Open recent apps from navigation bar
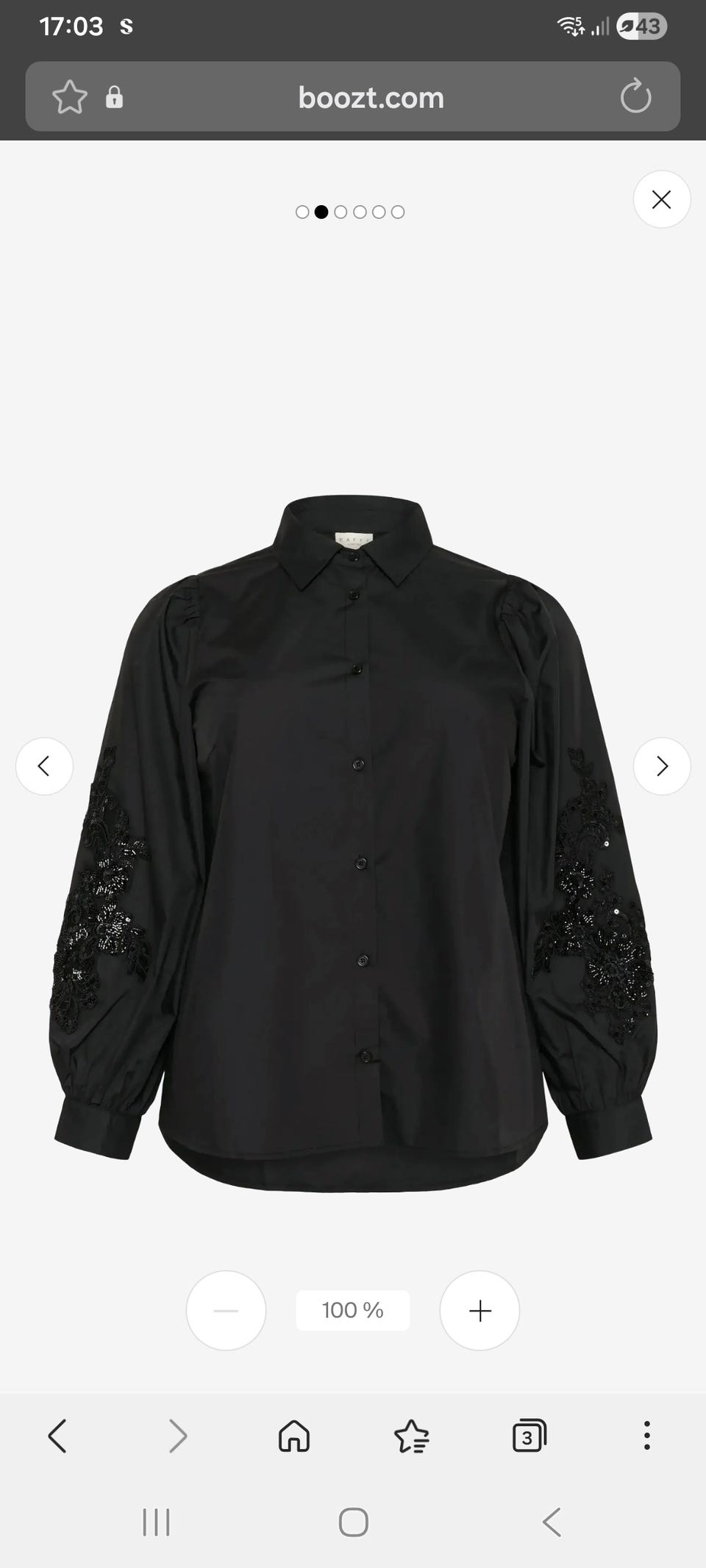The image size is (706, 1568). coord(156,1522)
